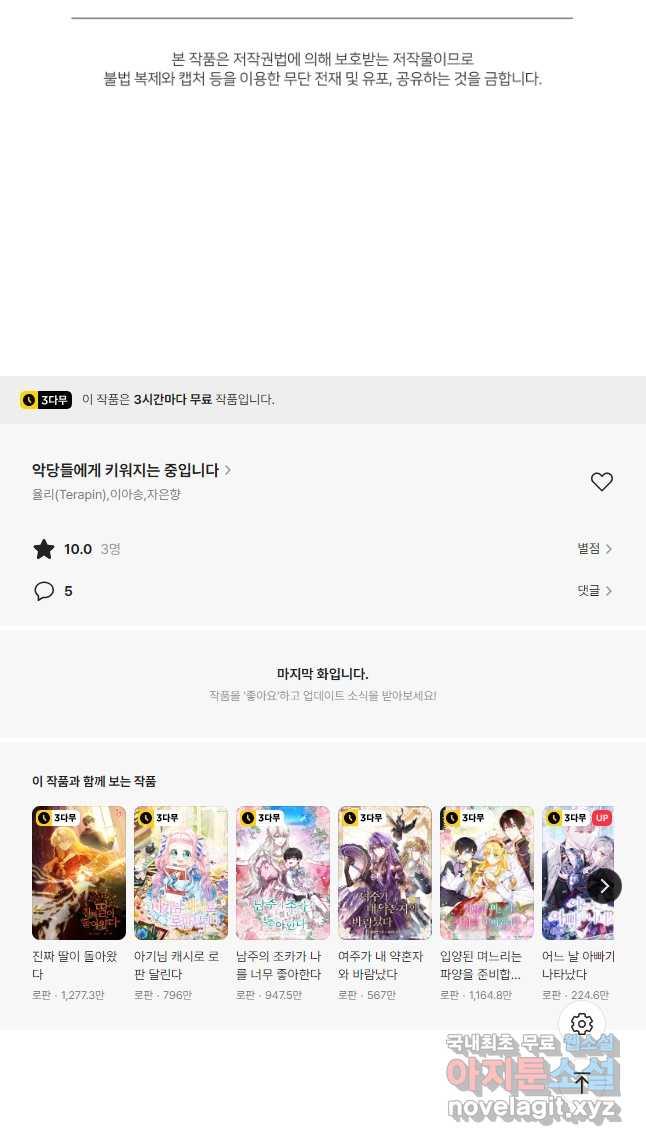
Task: Open the webtoon 여주가 내 약혼자와 바람났다
Action: click(385, 873)
